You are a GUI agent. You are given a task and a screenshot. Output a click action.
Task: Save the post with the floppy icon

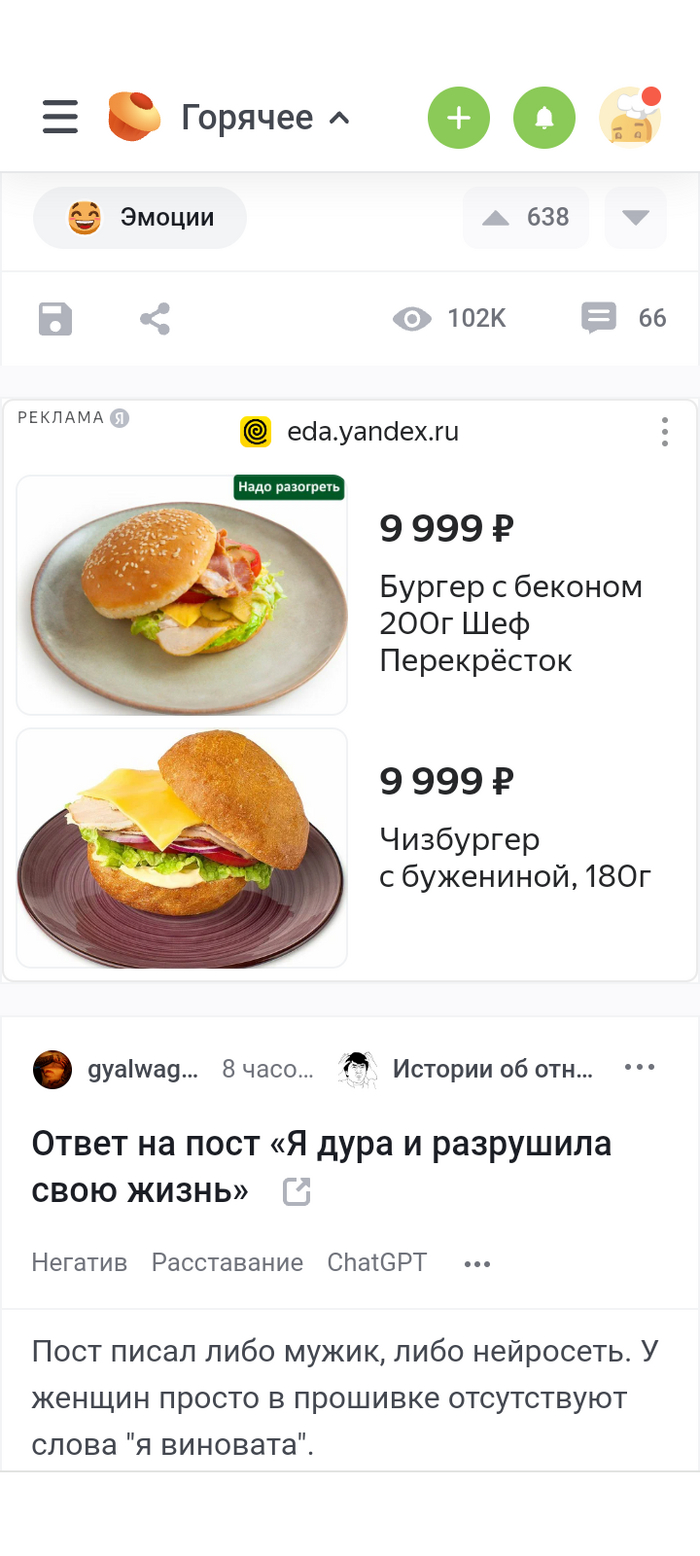click(x=55, y=319)
